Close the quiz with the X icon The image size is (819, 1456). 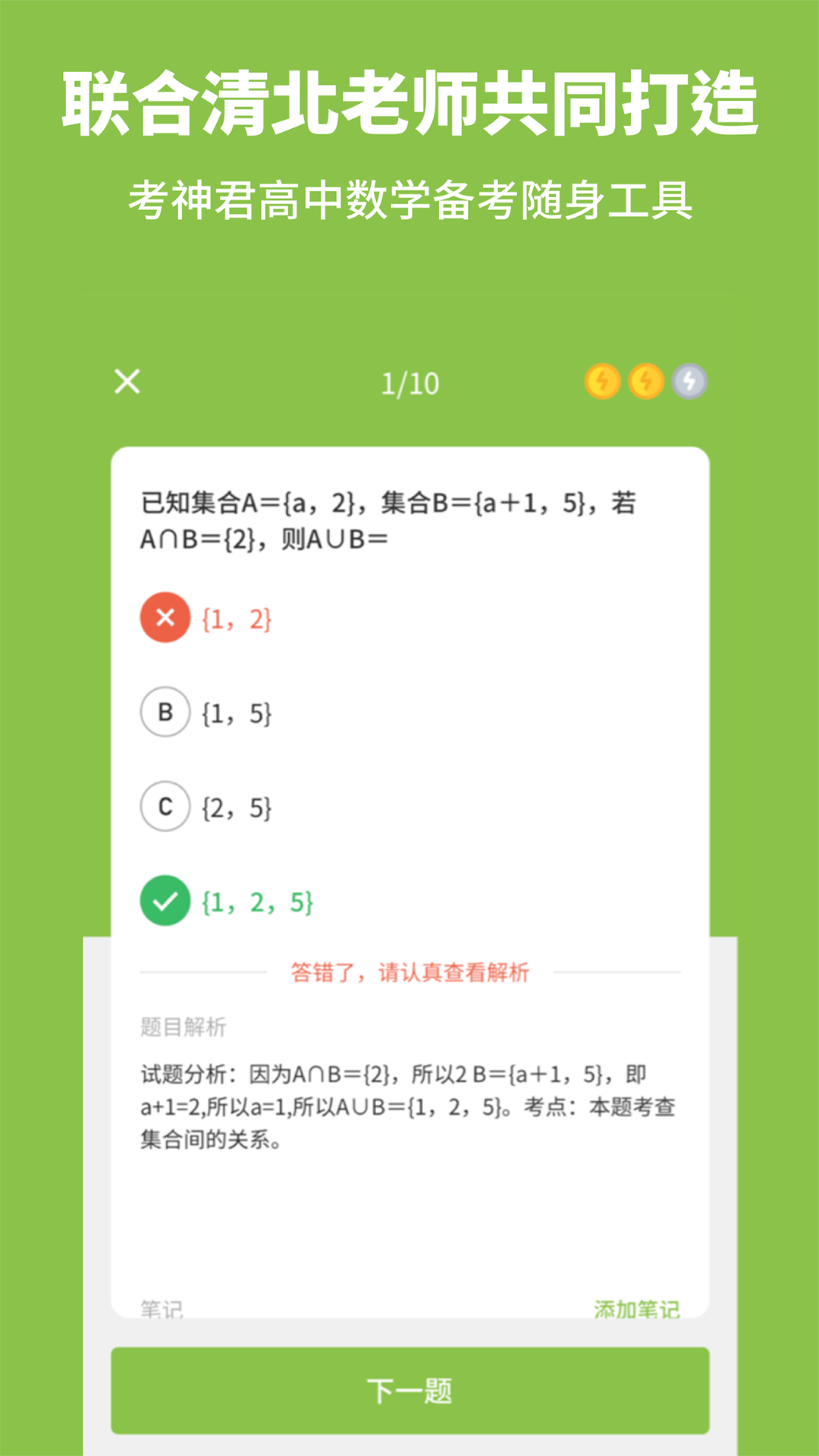127,383
